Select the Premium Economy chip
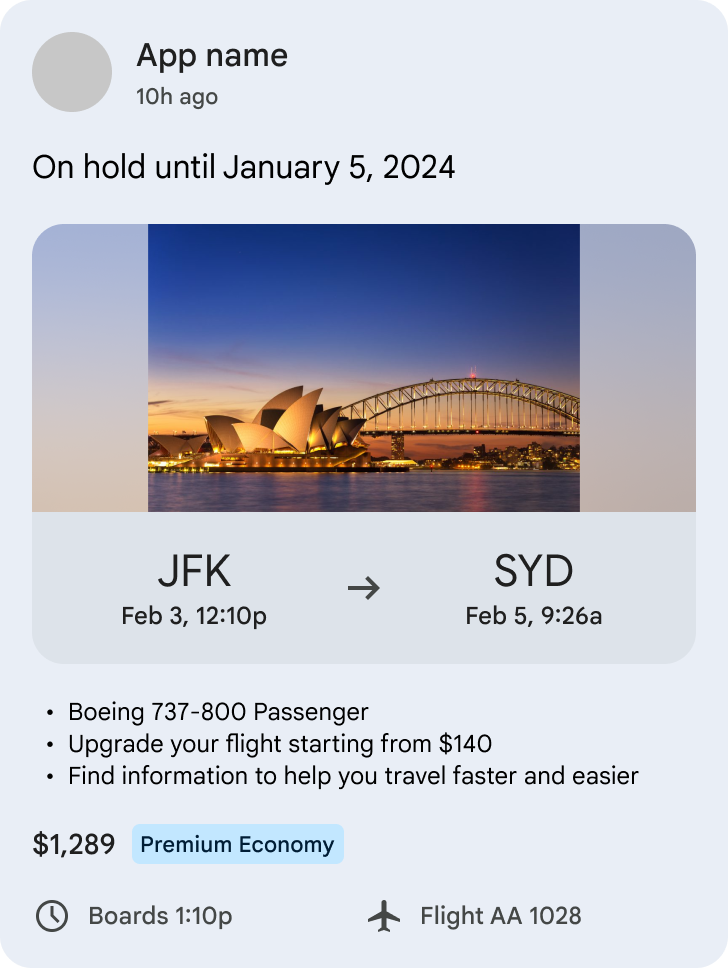 (x=238, y=844)
